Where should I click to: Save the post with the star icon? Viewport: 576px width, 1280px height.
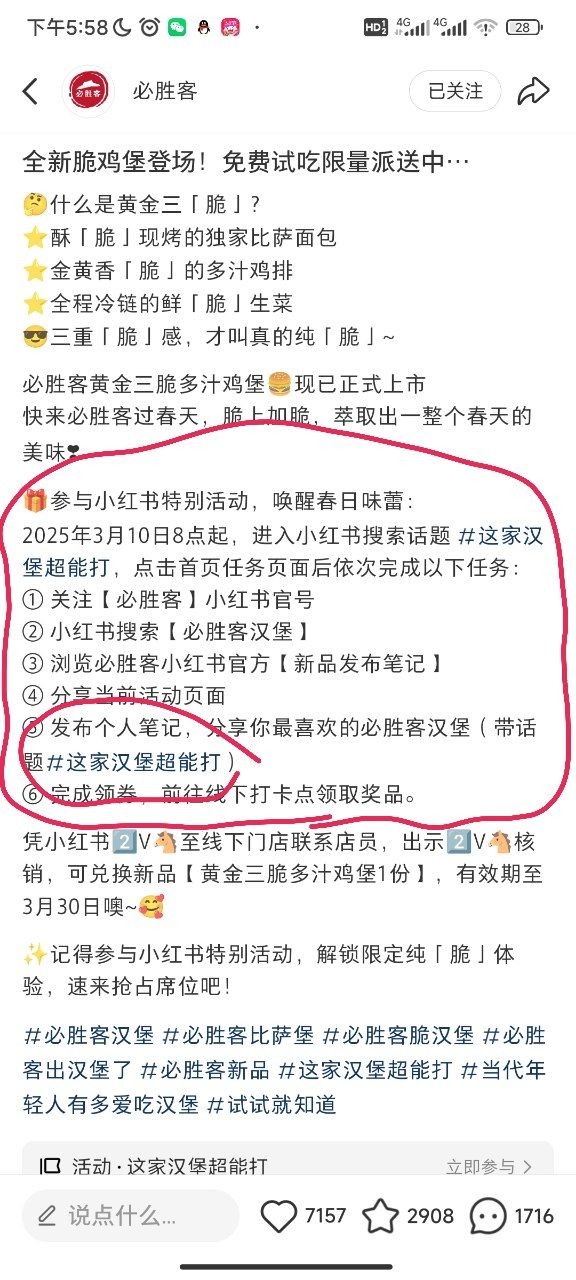[x=380, y=1216]
